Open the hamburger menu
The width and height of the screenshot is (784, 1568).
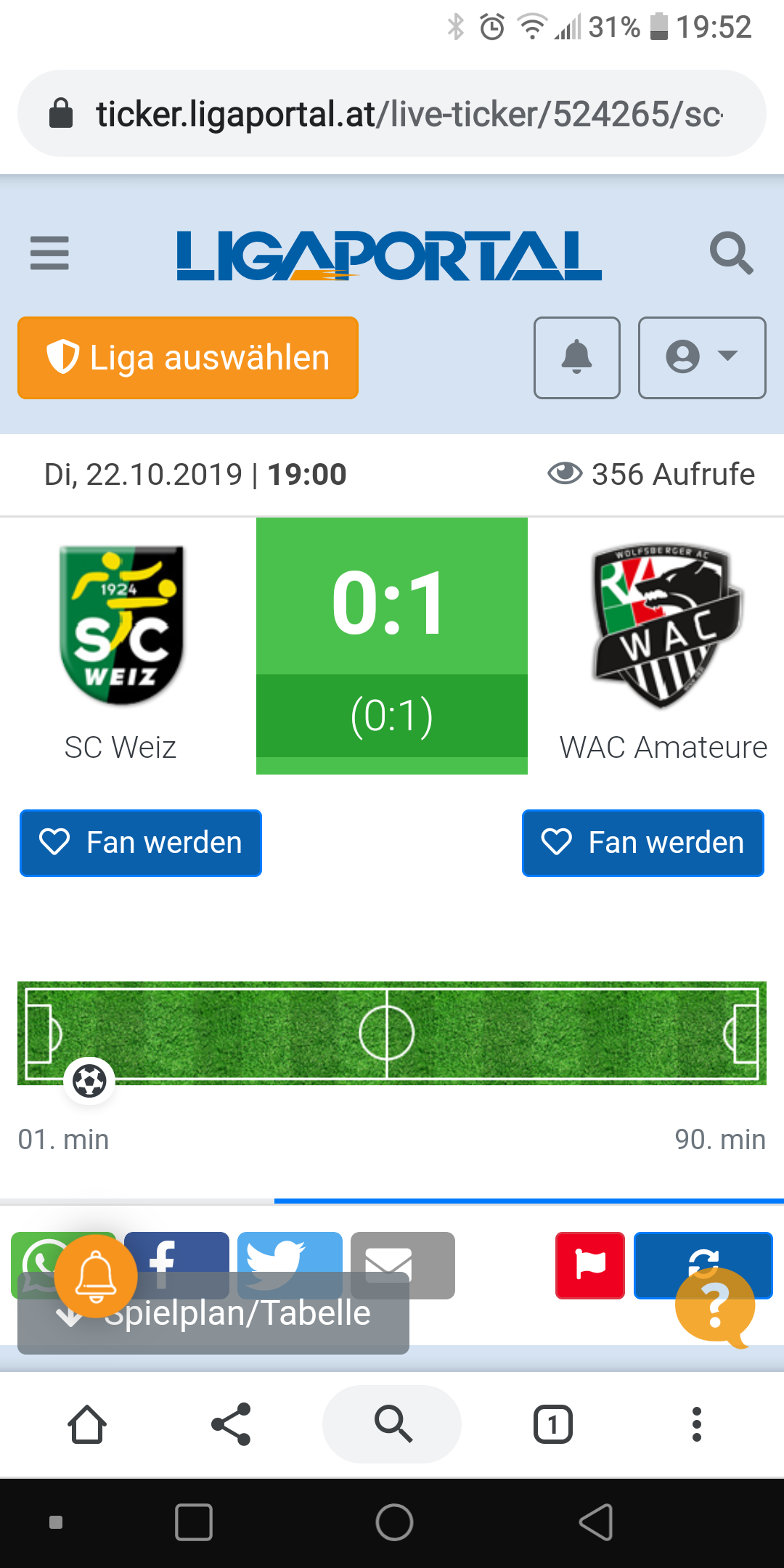coord(49,253)
